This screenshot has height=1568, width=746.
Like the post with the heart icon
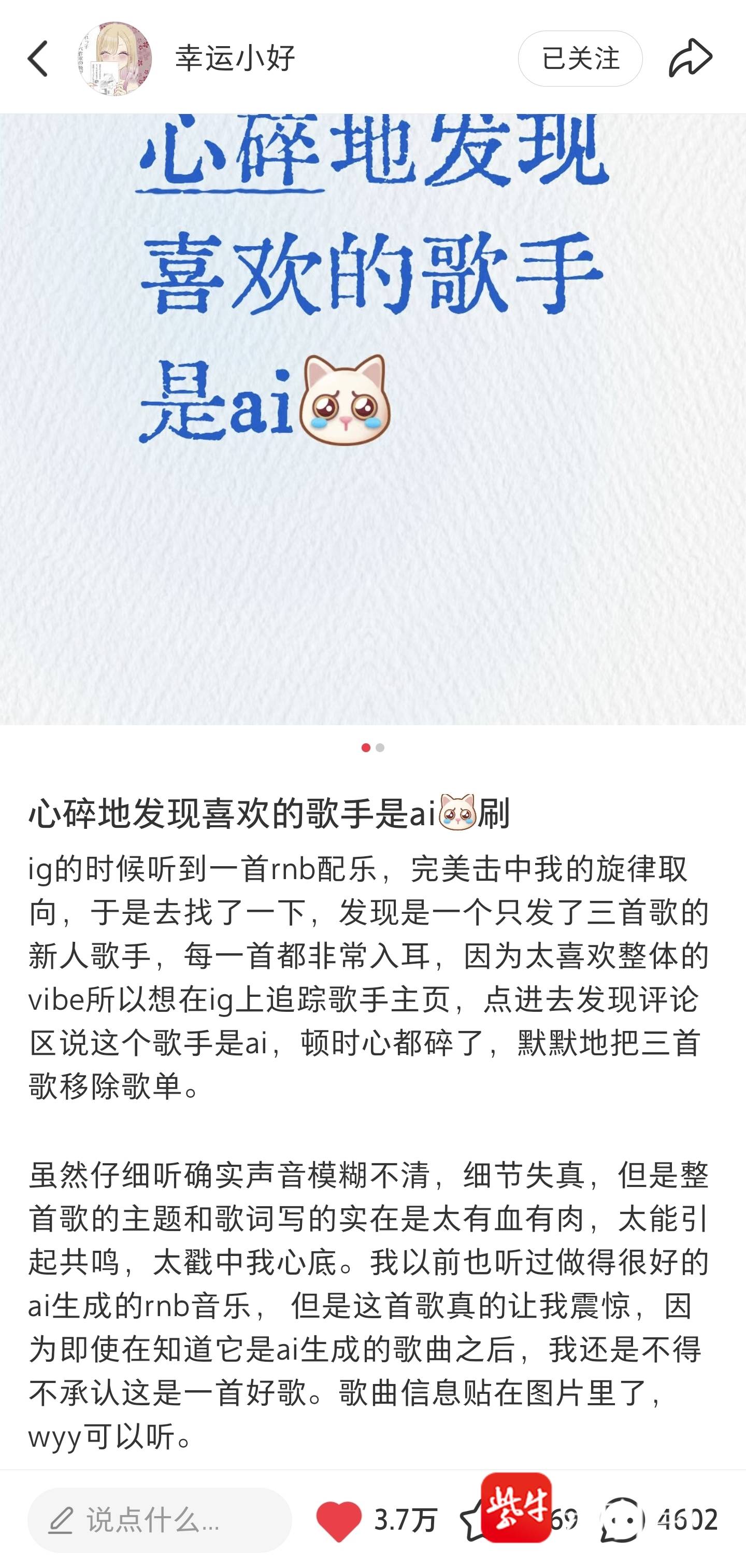(x=339, y=1520)
